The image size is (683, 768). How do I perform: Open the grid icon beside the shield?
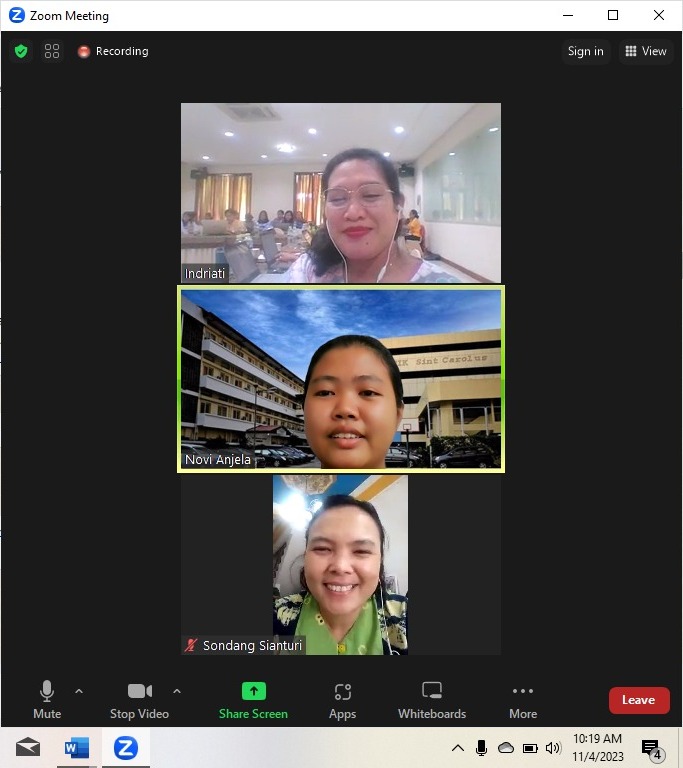click(52, 51)
